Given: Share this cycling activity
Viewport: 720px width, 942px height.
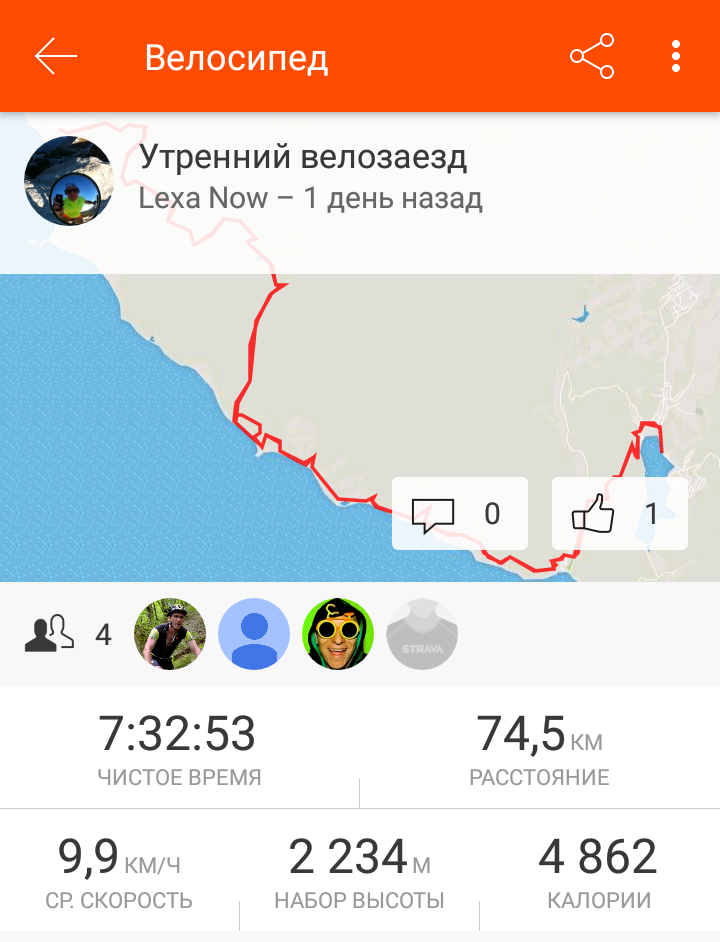Looking at the screenshot, I should pos(592,57).
